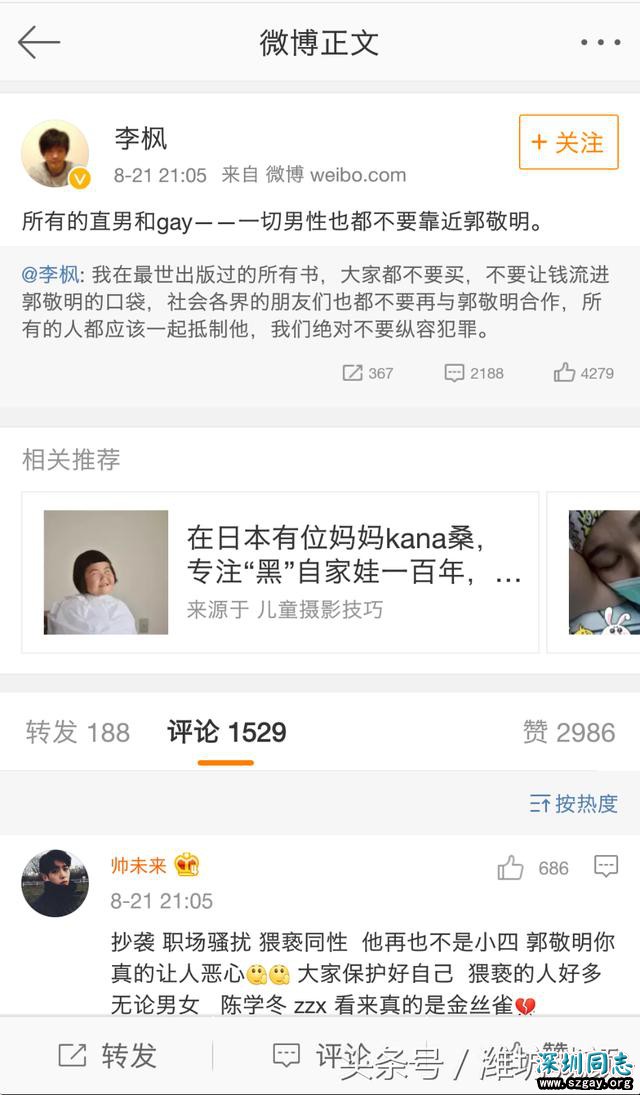Switch to the 评论 1529 tab
The image size is (640, 1095).
click(x=226, y=732)
